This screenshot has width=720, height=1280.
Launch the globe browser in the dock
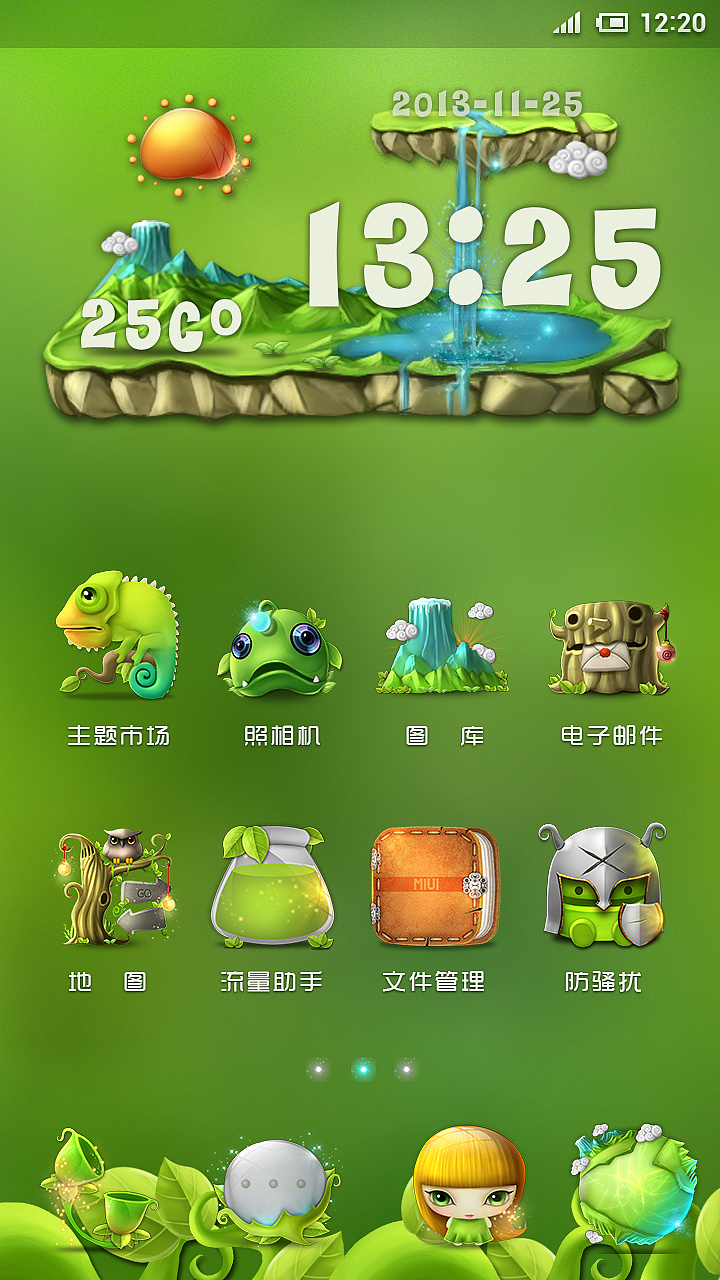[x=634, y=1188]
